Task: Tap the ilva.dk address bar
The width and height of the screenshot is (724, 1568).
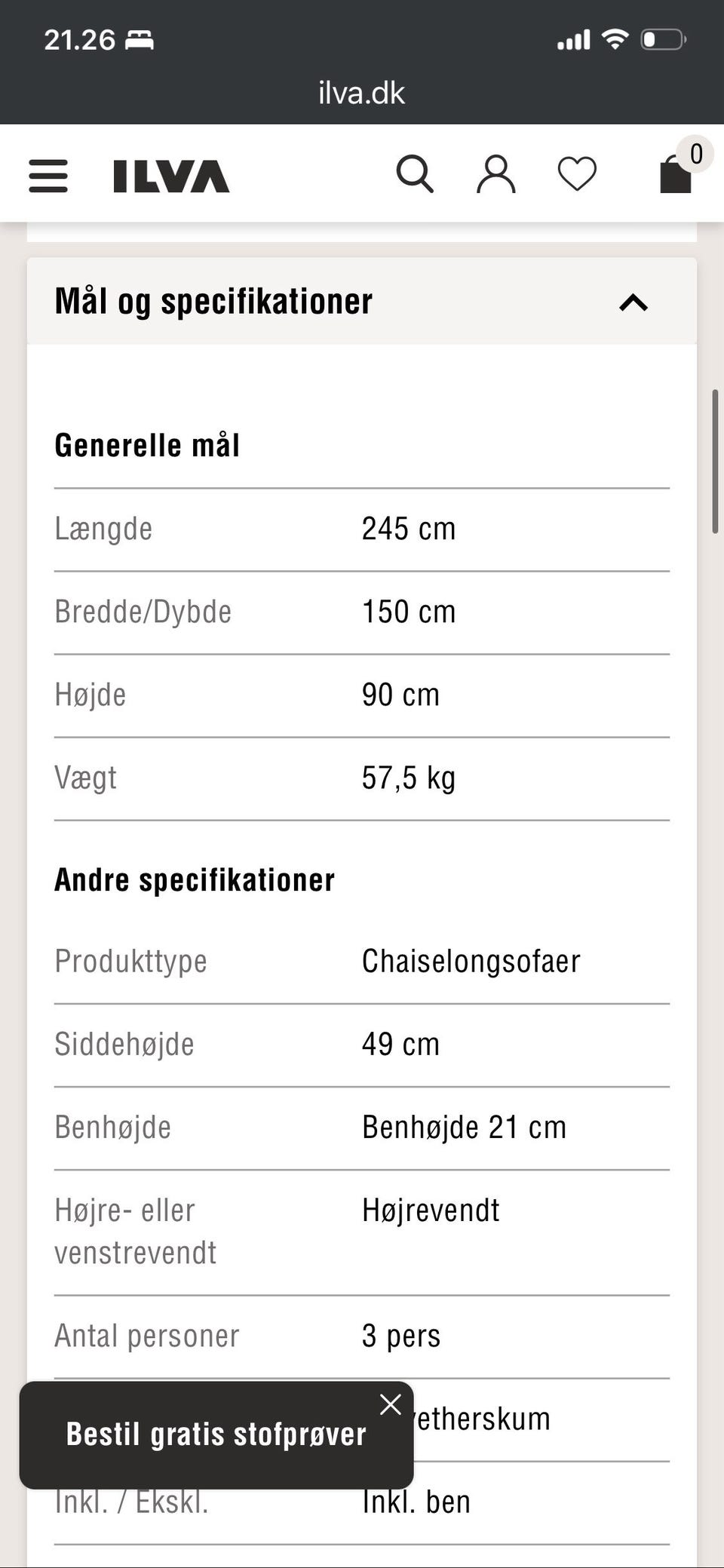Action: pyautogui.click(x=360, y=92)
